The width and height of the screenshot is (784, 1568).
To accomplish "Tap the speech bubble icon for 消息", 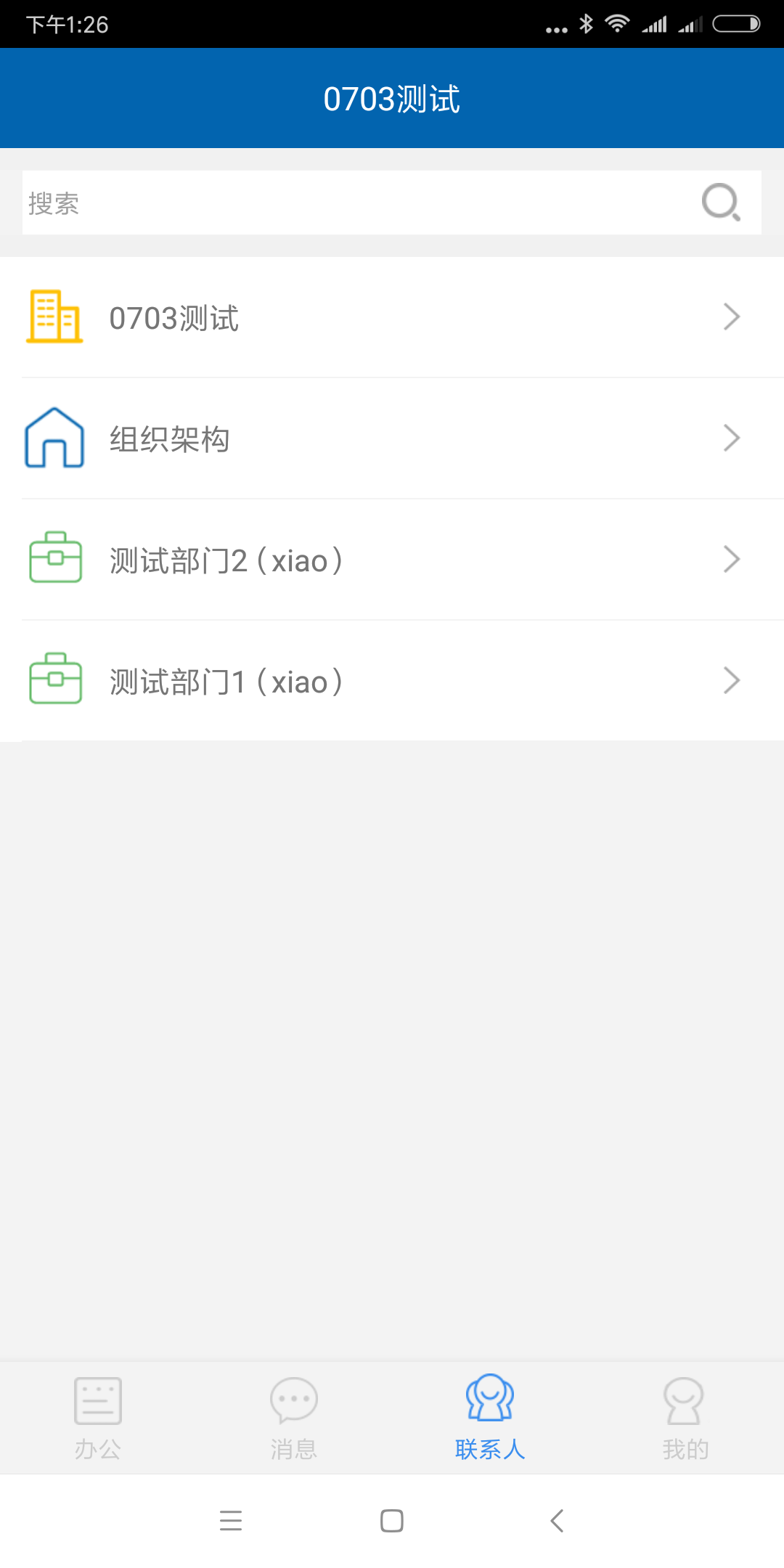I will 294,1399.
